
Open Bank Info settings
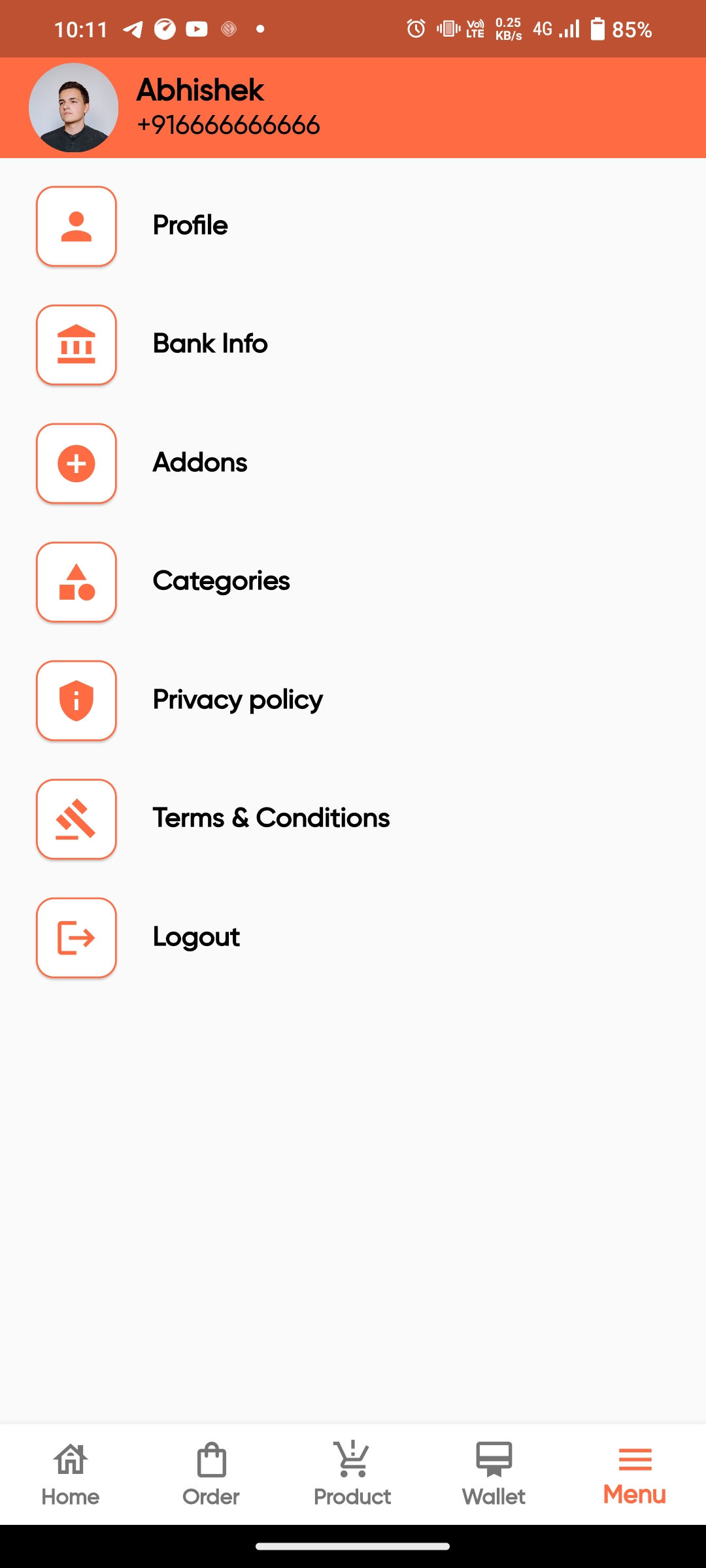coord(209,344)
